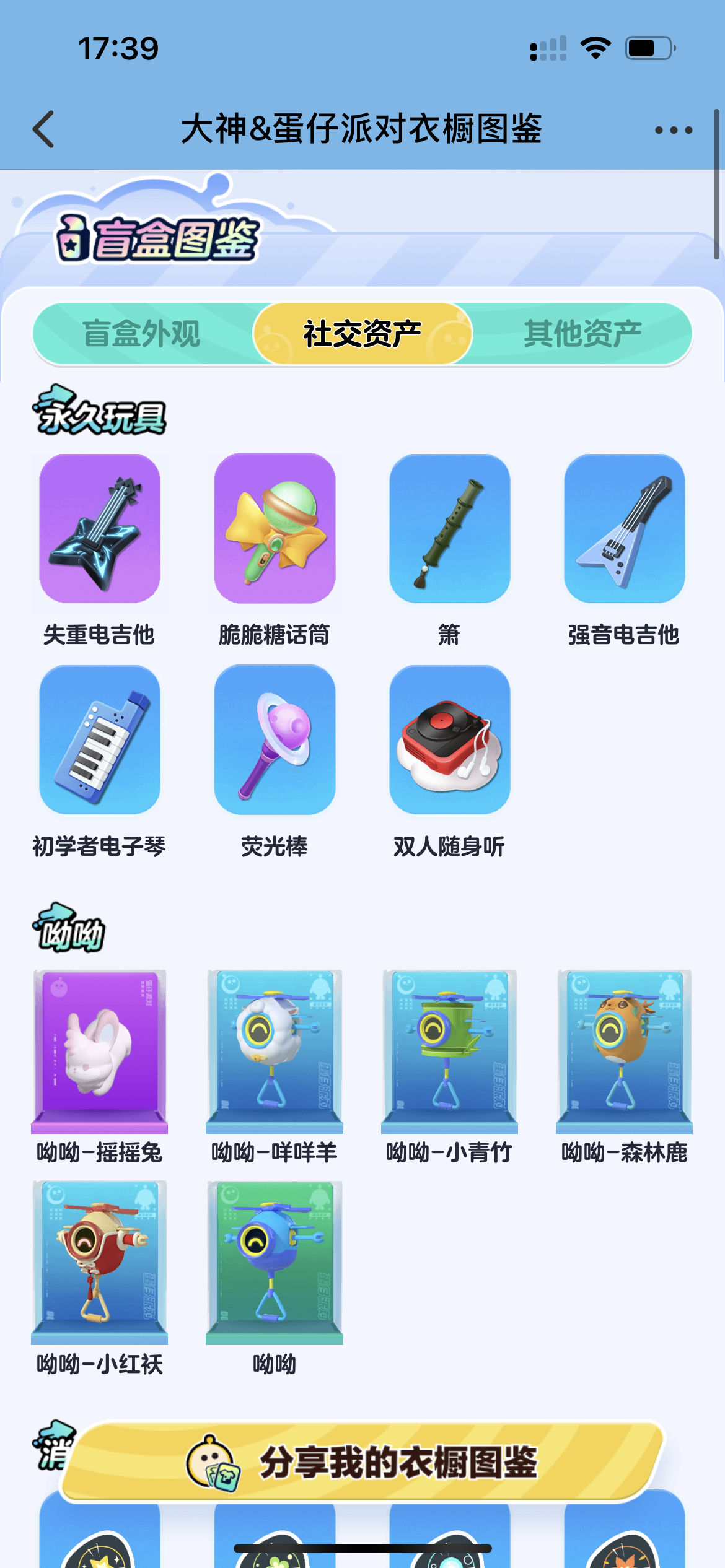725x1568 pixels.
Task: Select the 呦呦-小青竹 card
Action: pos(449,1052)
